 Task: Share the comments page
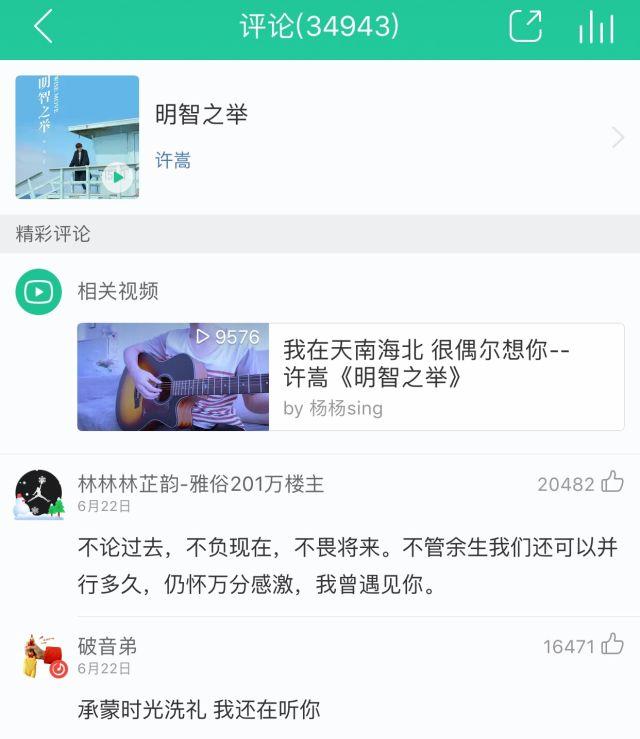[x=525, y=27]
